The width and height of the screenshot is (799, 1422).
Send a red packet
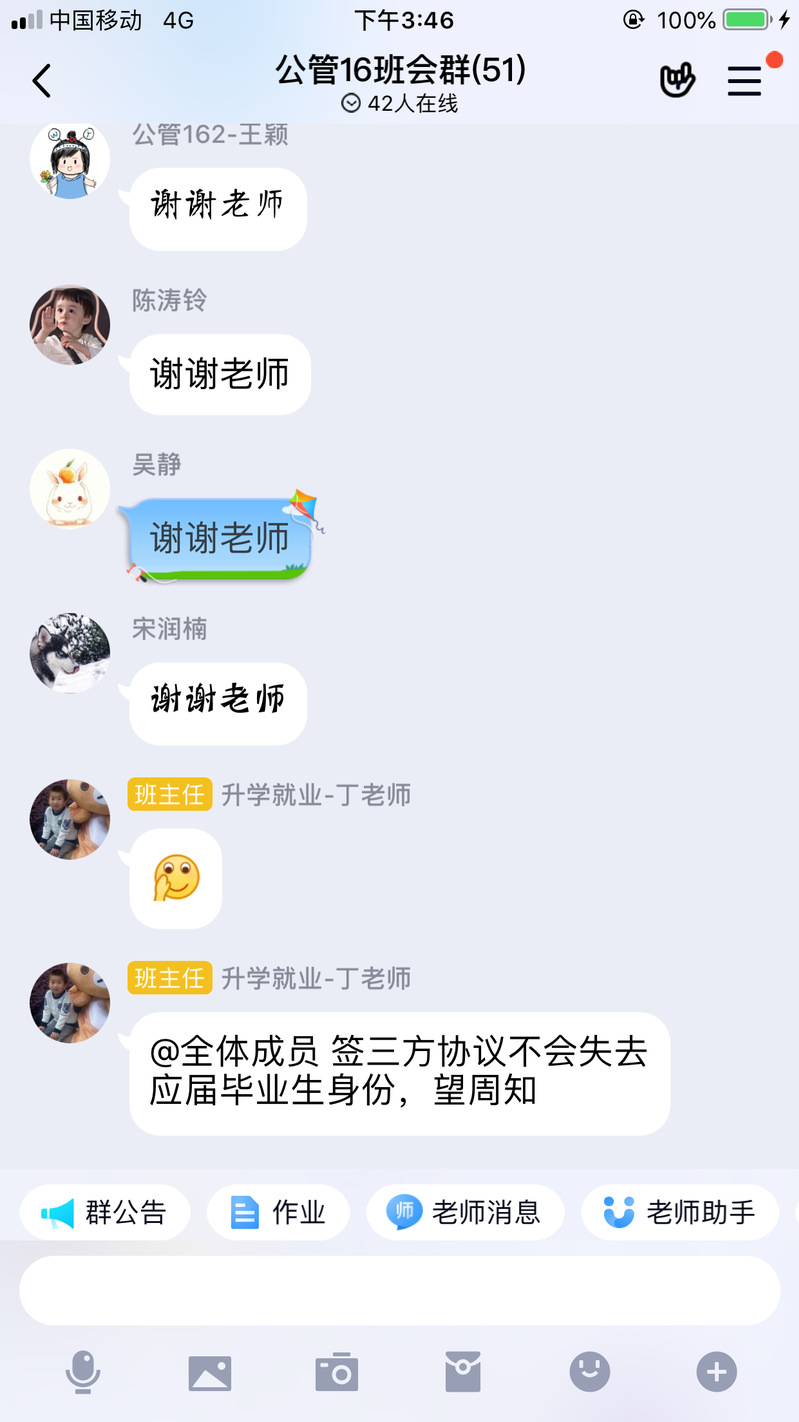point(463,1372)
